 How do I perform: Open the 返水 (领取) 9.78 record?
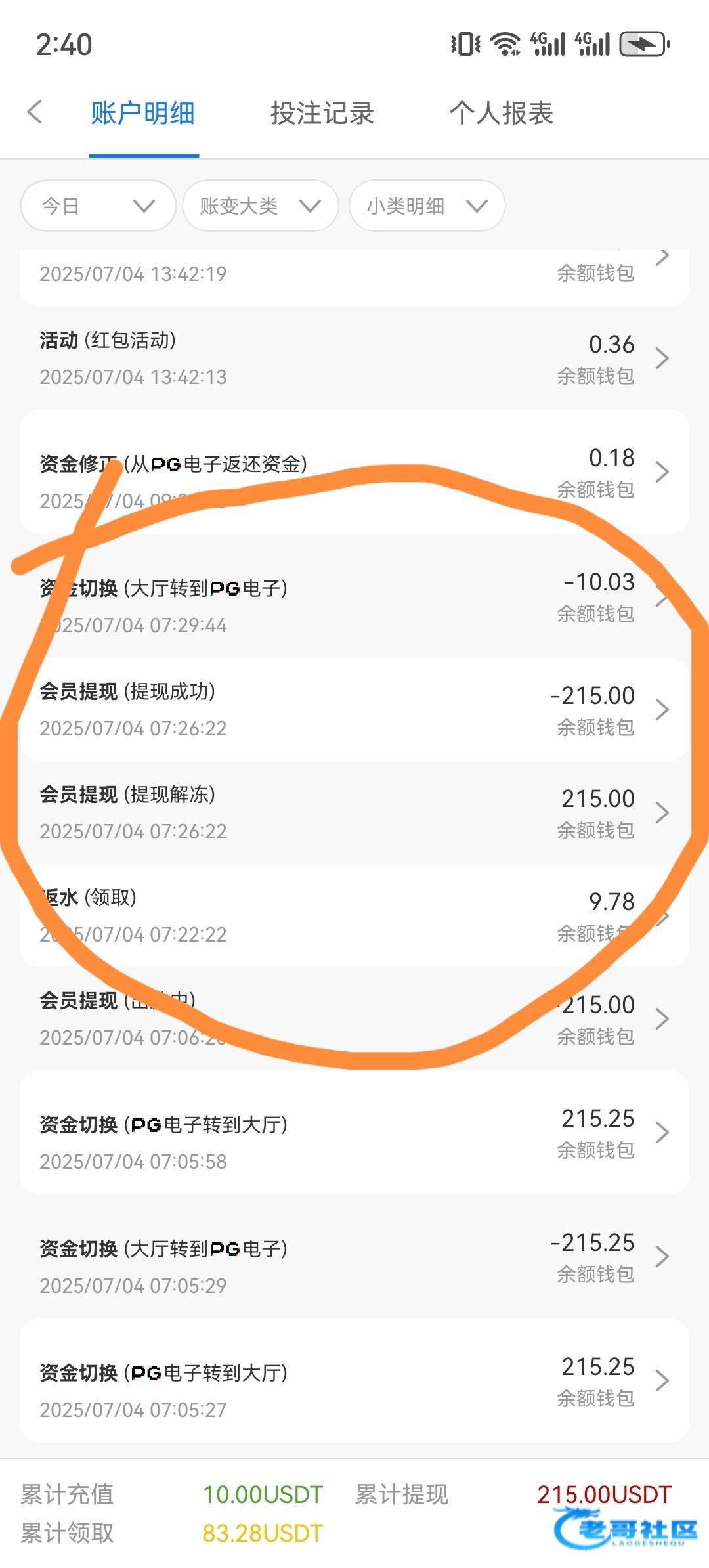(354, 916)
